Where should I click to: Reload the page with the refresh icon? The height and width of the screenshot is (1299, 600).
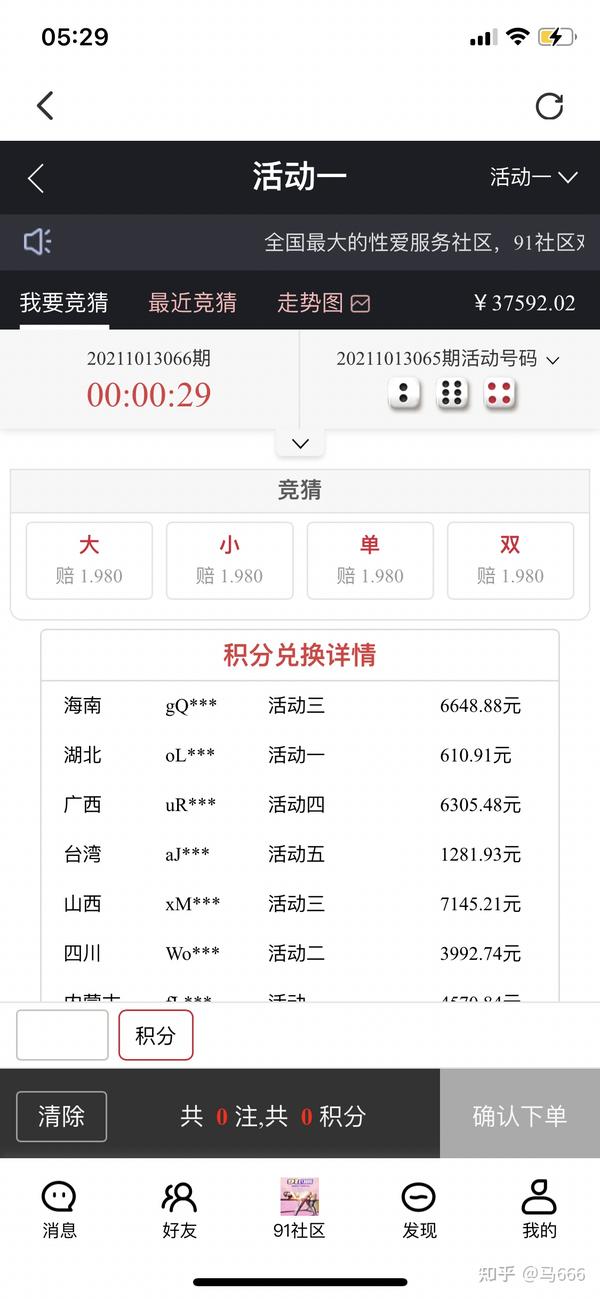click(x=549, y=106)
